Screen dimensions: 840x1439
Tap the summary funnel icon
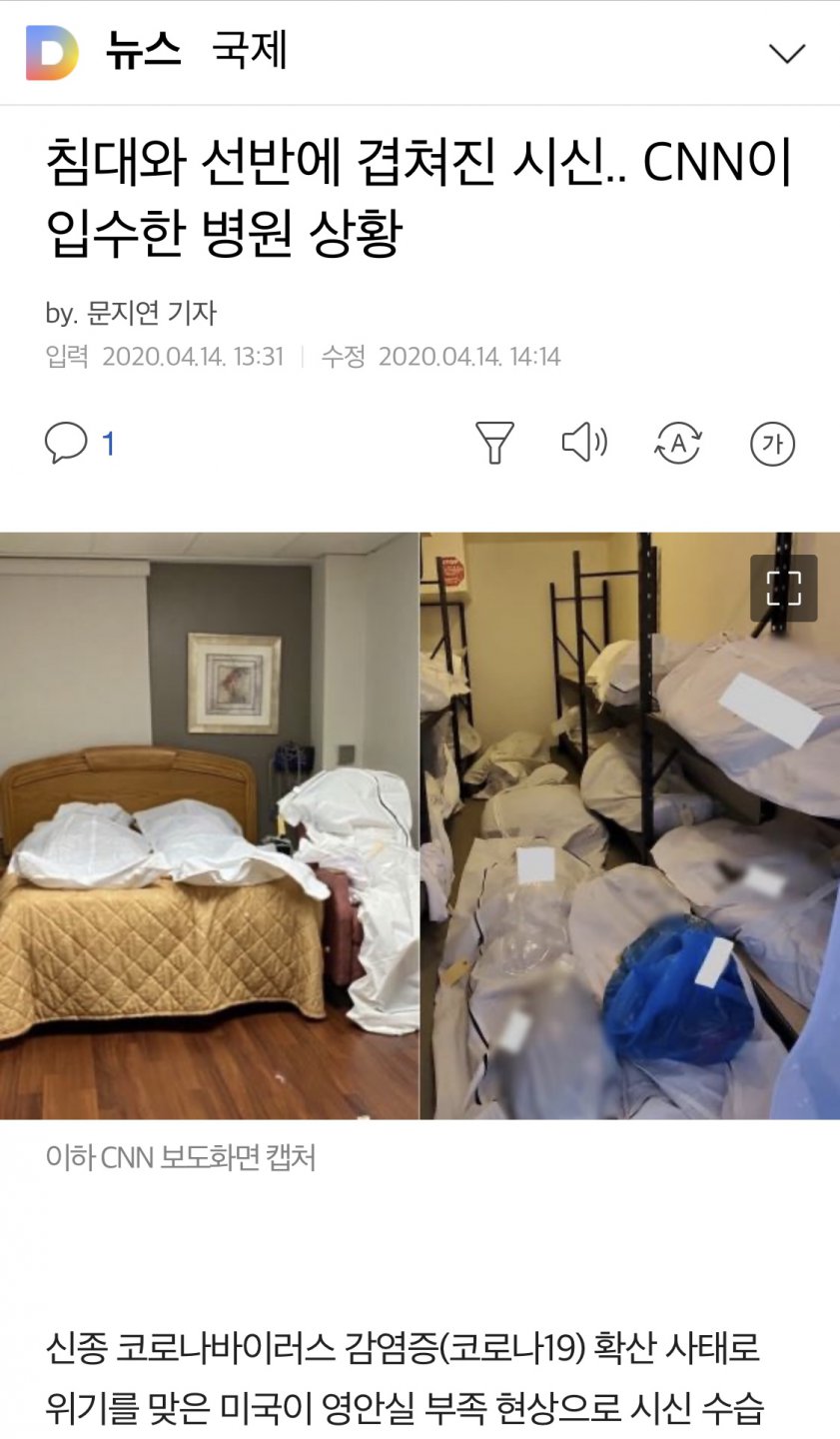point(494,443)
